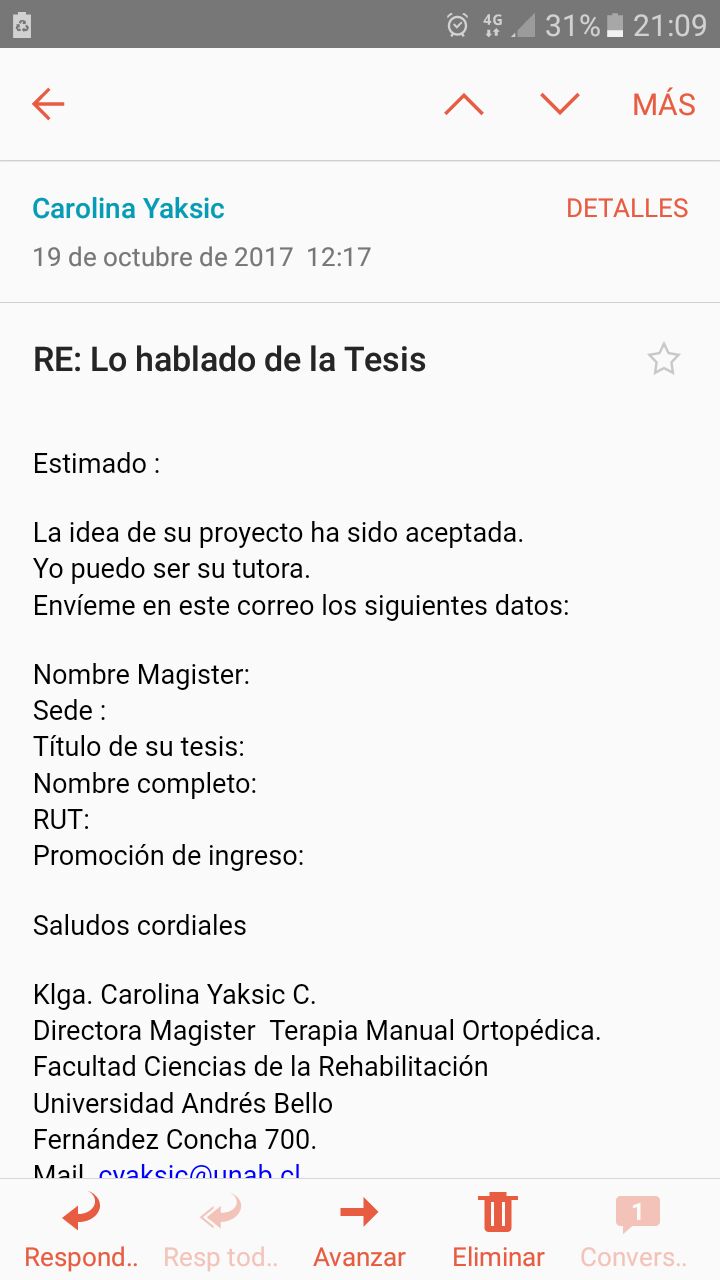Image resolution: width=720 pixels, height=1280 pixels.
Task: Open sender Carolina Yaksic
Action: click(x=128, y=208)
